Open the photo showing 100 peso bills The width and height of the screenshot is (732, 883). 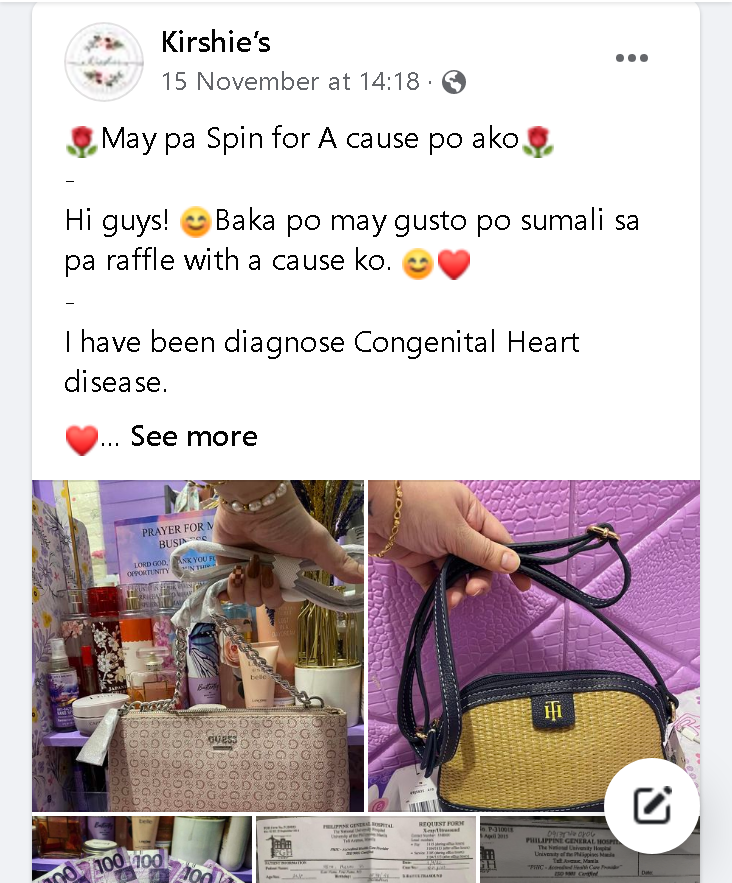[x=141, y=849]
